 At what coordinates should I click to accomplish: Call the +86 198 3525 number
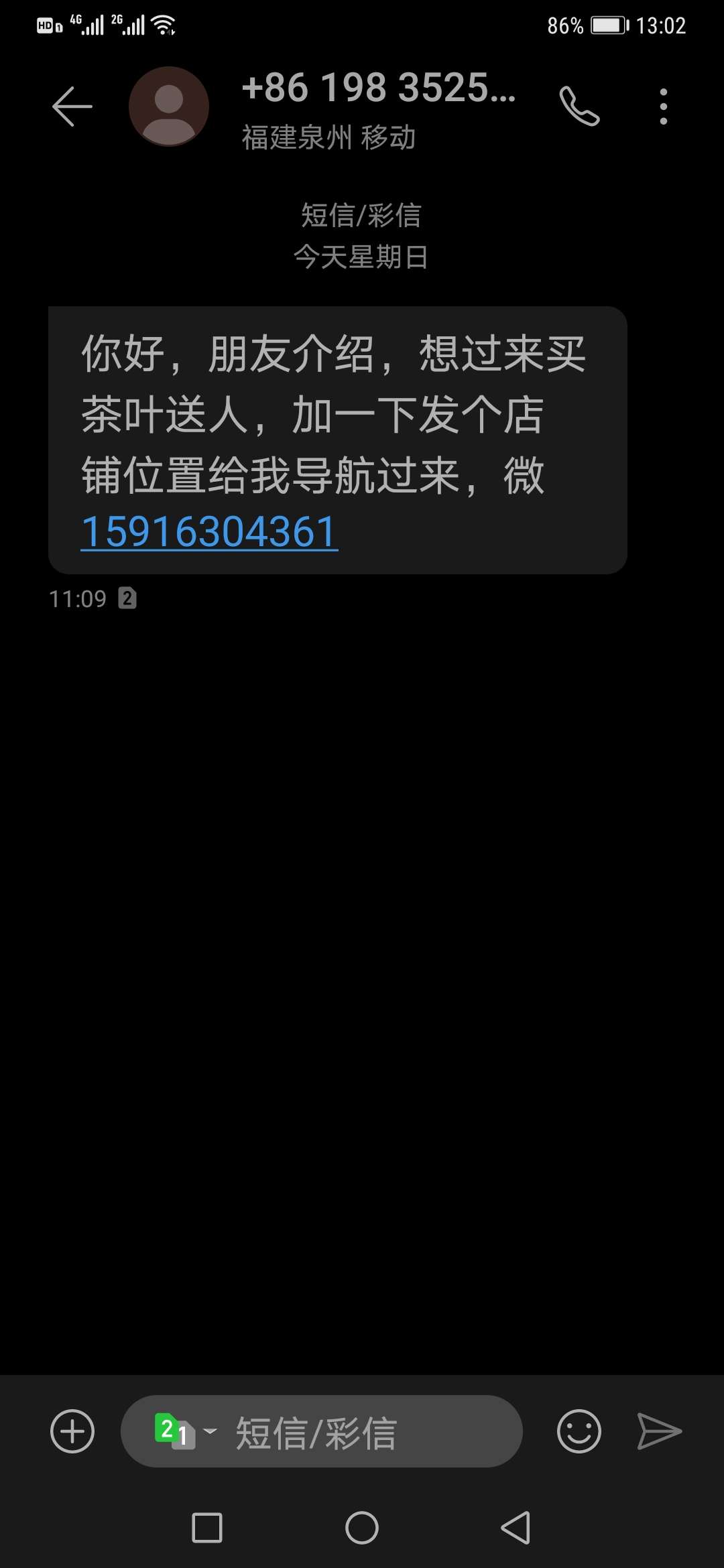click(x=579, y=107)
